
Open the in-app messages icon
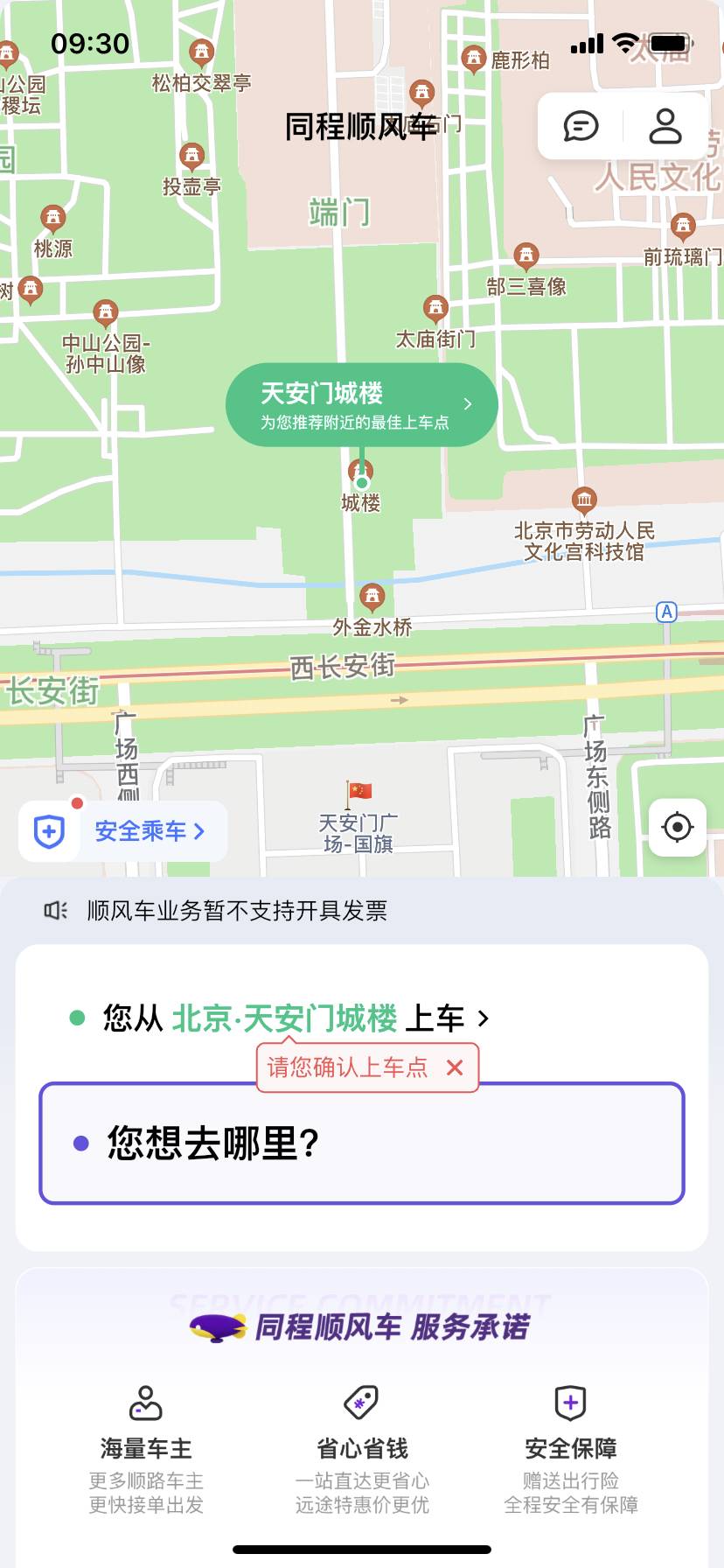pos(580,126)
